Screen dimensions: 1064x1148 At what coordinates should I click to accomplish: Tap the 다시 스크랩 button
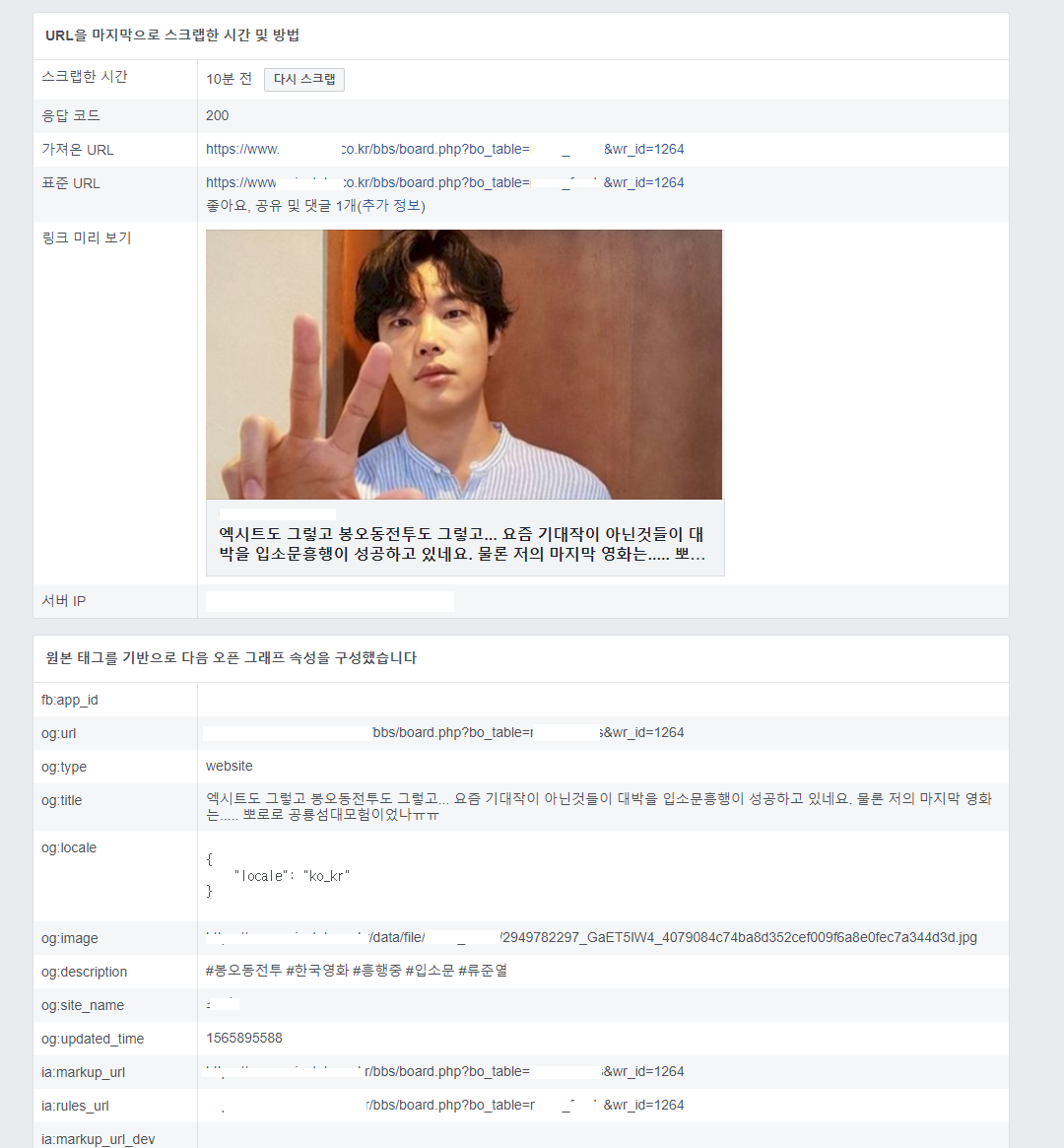tap(303, 79)
